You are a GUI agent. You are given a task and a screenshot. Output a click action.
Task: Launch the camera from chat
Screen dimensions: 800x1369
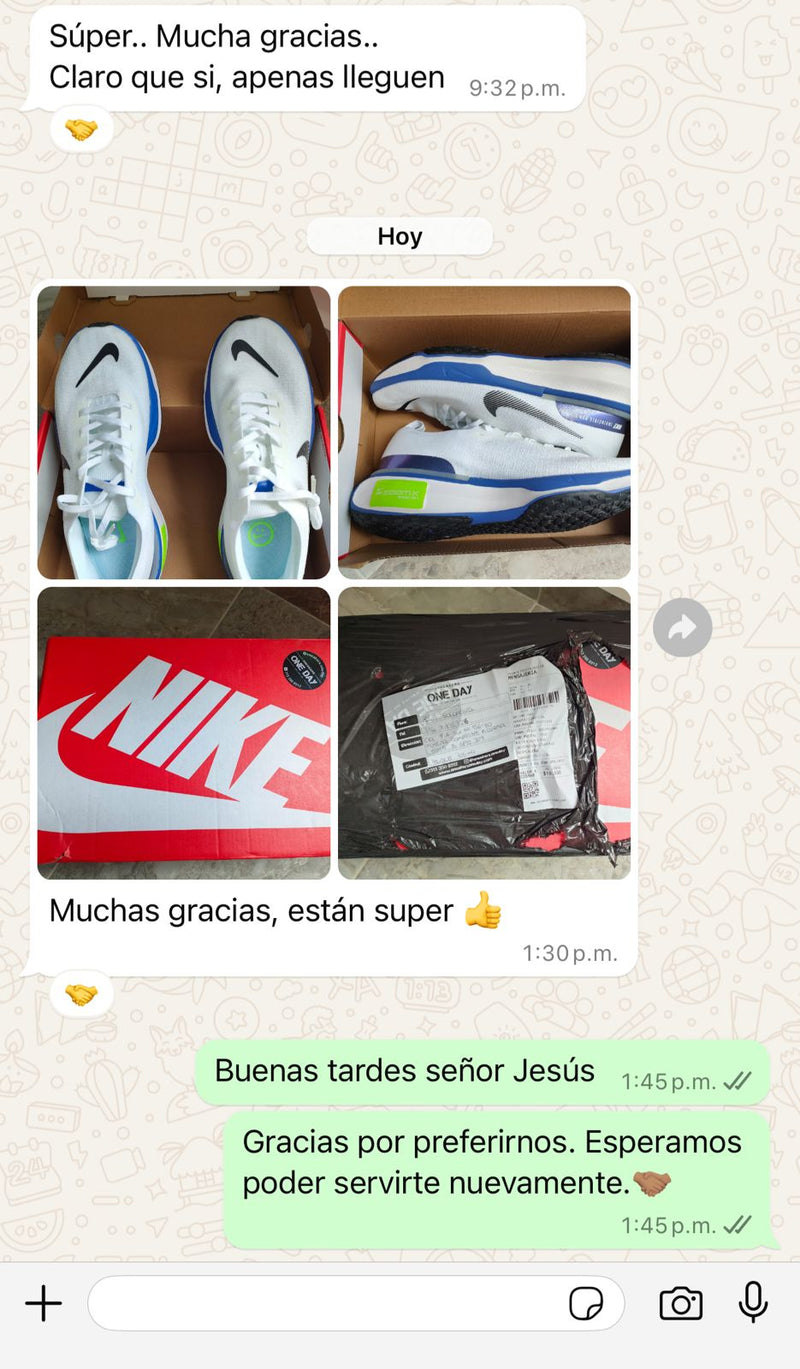pyautogui.click(x=680, y=1303)
